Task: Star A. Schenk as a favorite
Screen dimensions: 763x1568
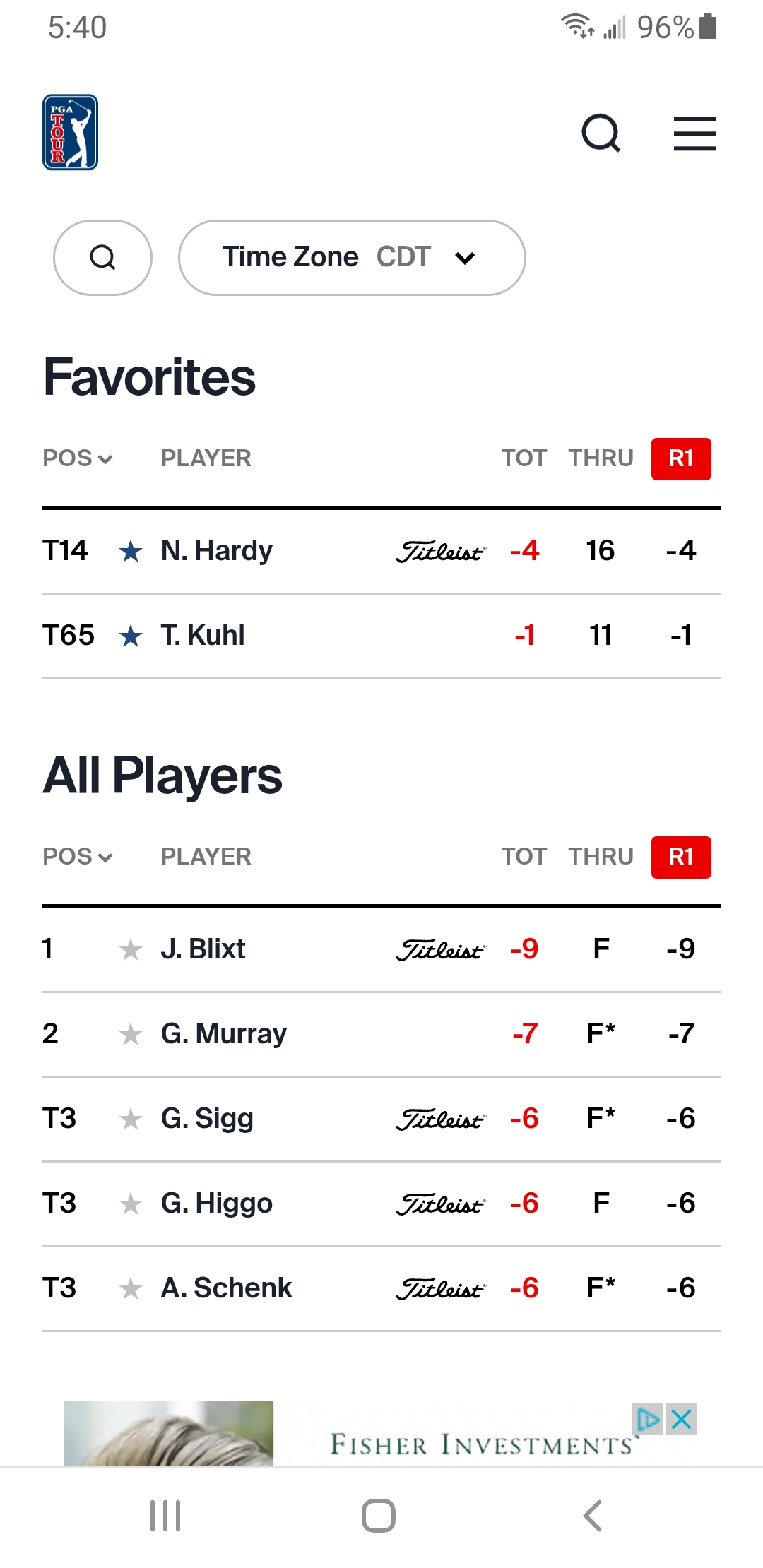Action: tap(131, 1289)
